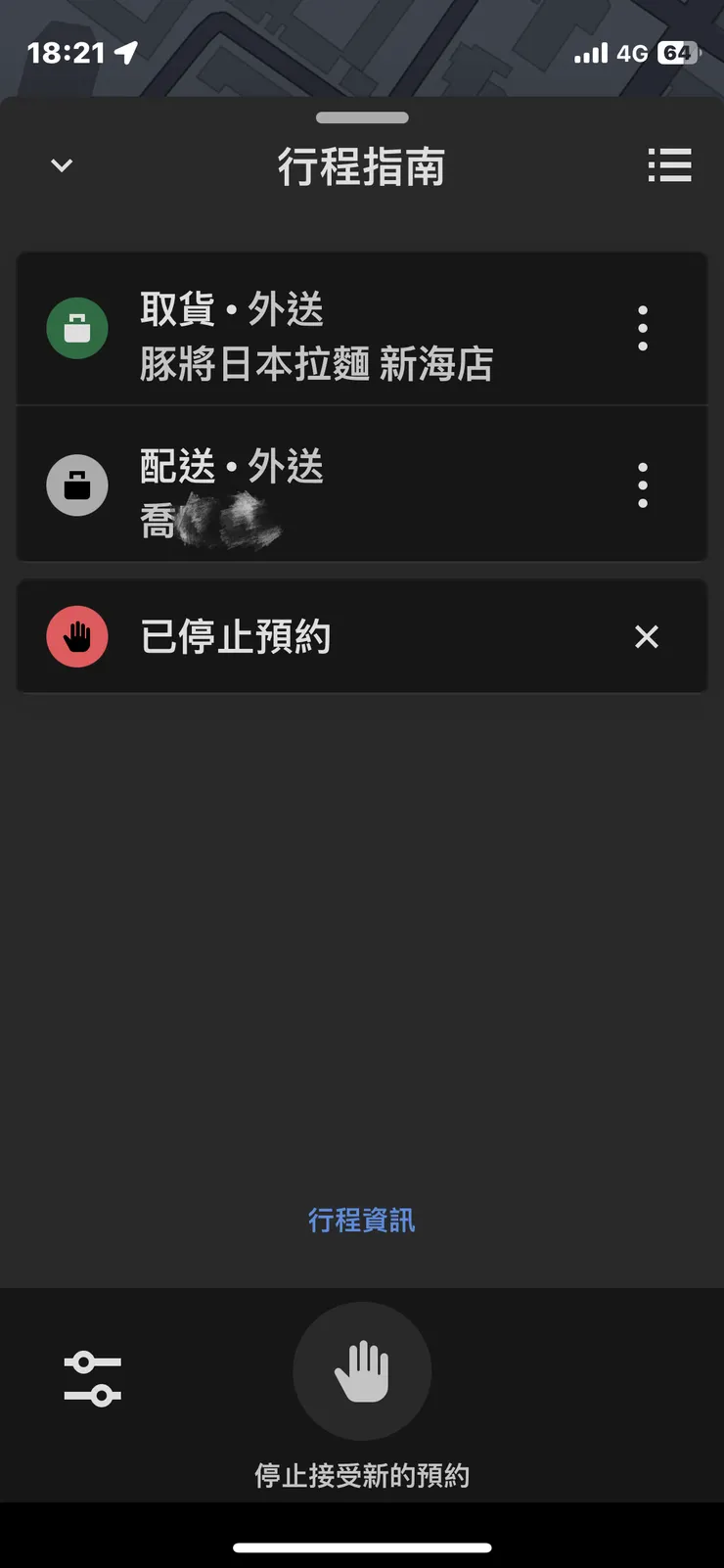724x1568 pixels.
Task: Tap the green pickup briefcase icon
Action: [76, 329]
